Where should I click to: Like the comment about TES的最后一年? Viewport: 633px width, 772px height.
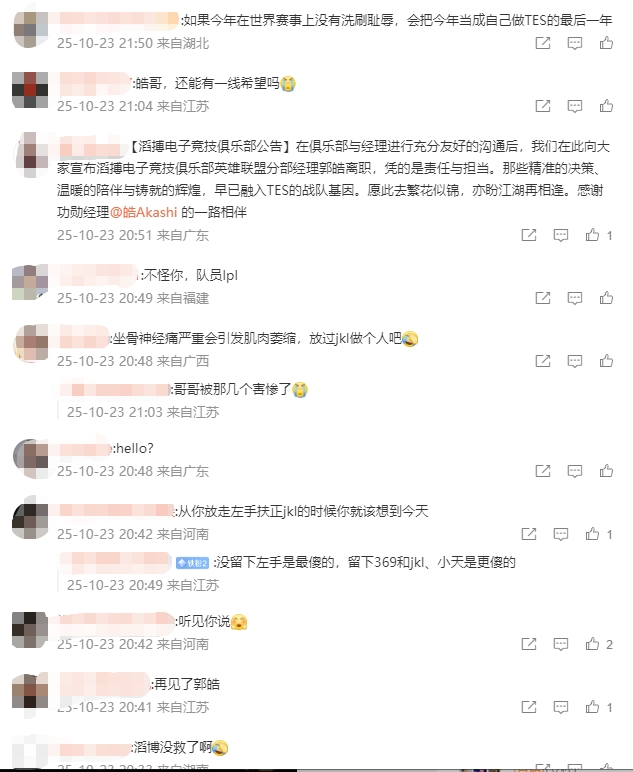[x=606, y=43]
